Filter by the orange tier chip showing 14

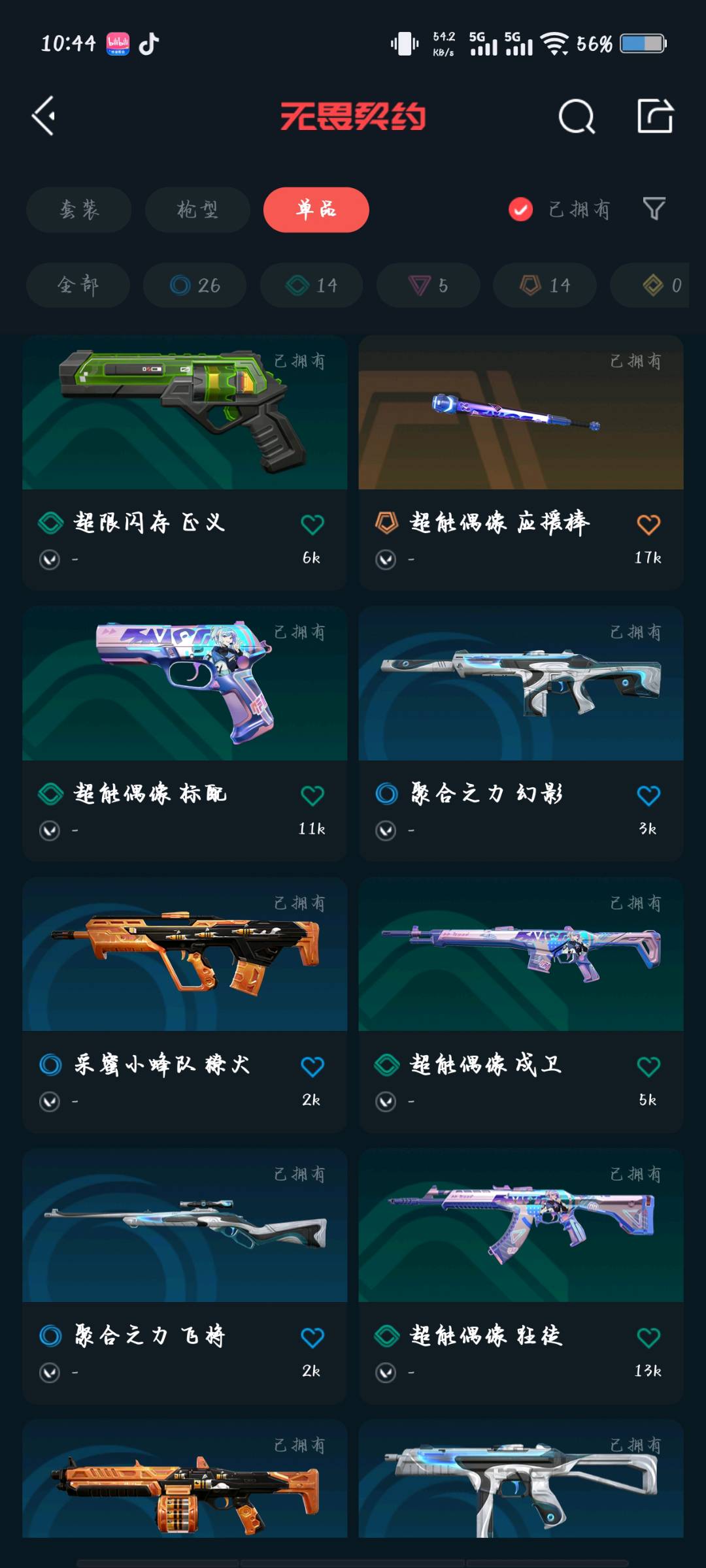tap(545, 286)
